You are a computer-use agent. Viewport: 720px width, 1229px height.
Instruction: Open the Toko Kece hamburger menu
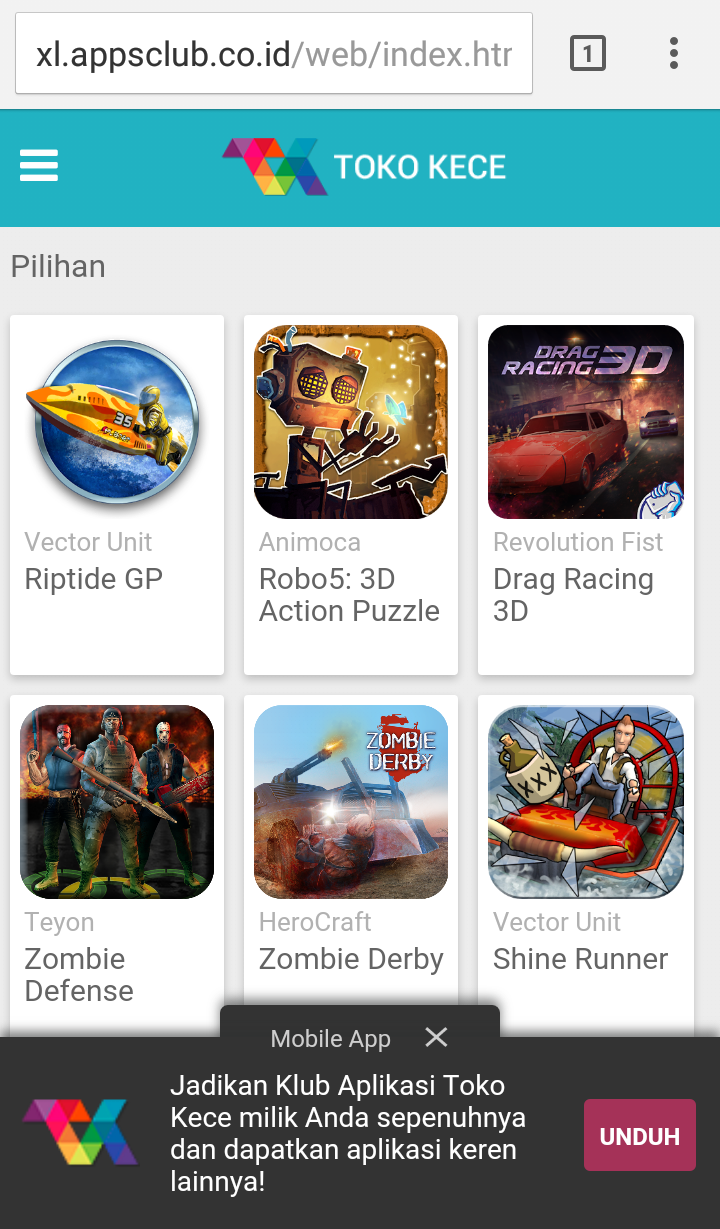point(39,166)
